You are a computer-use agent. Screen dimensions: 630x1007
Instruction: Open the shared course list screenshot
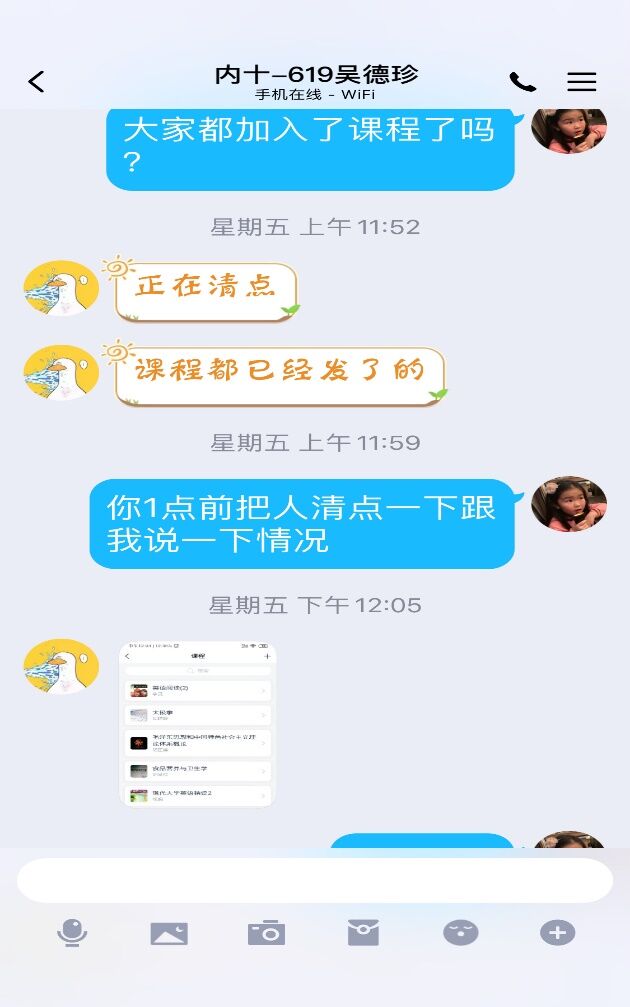point(197,724)
